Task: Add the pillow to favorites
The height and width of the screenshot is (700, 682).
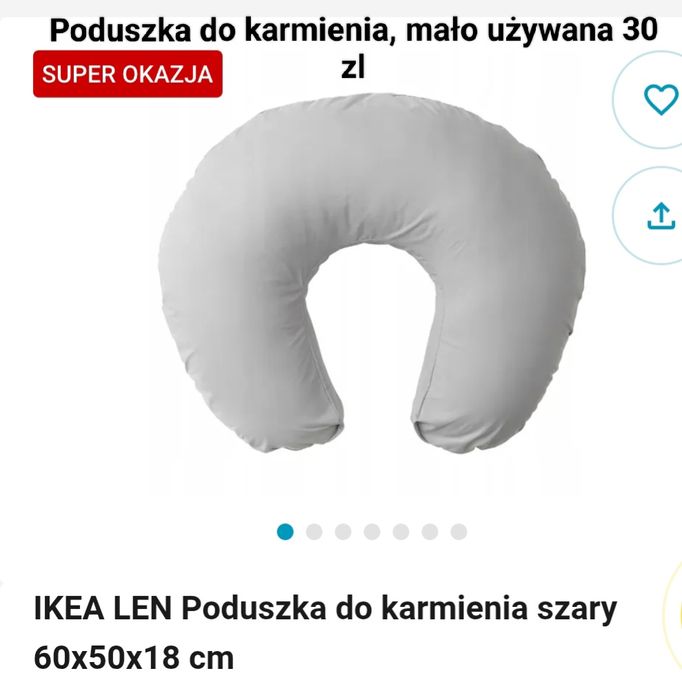Action: tap(659, 100)
